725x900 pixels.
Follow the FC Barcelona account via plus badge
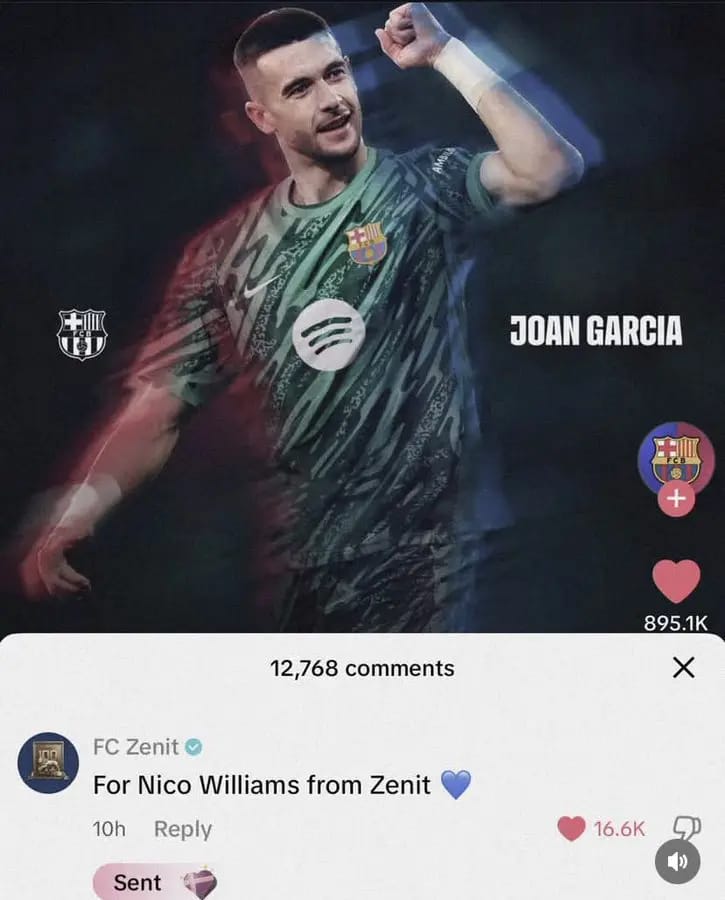pos(676,500)
